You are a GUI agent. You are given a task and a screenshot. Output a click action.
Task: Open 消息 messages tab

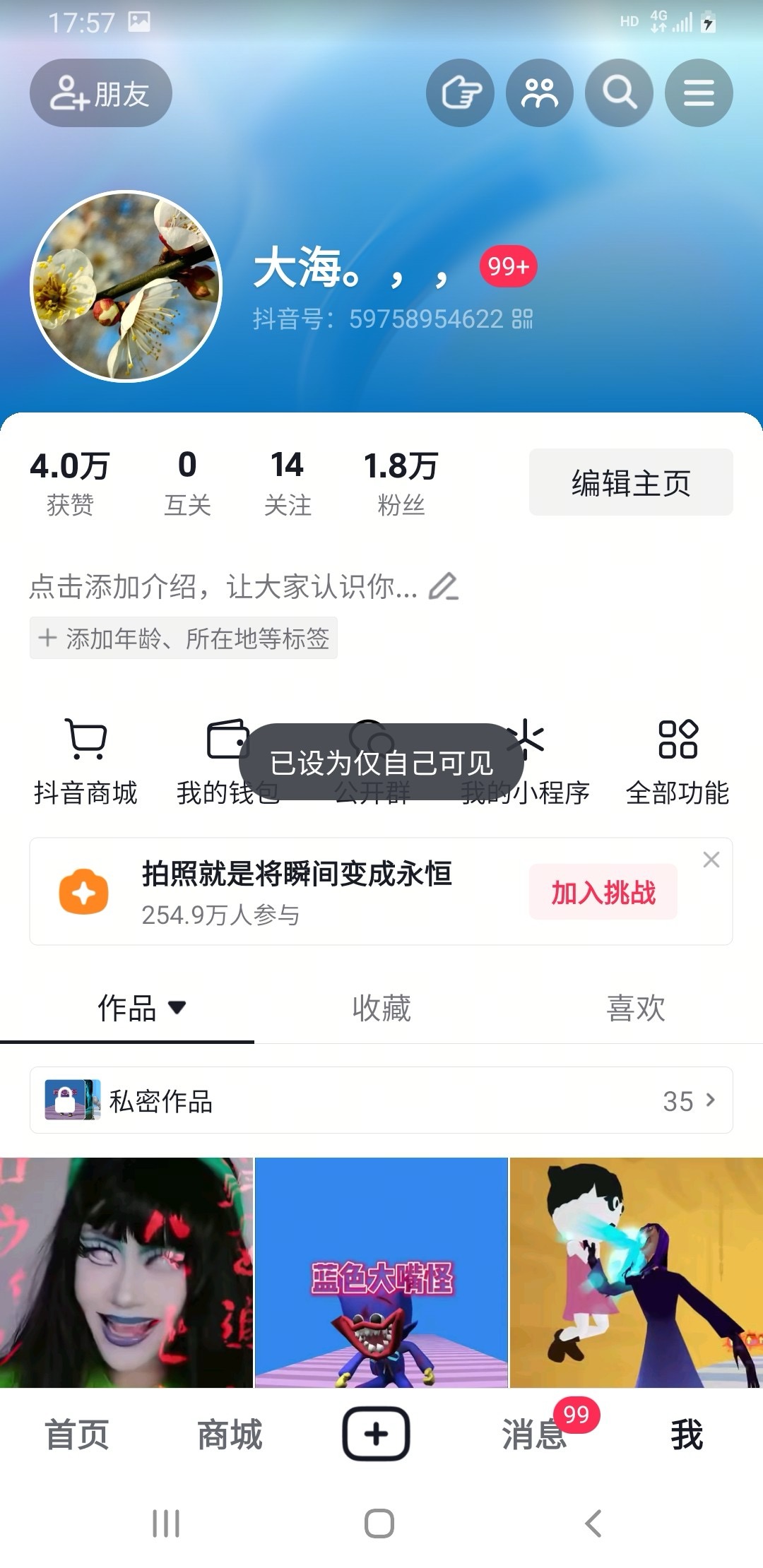[534, 1435]
